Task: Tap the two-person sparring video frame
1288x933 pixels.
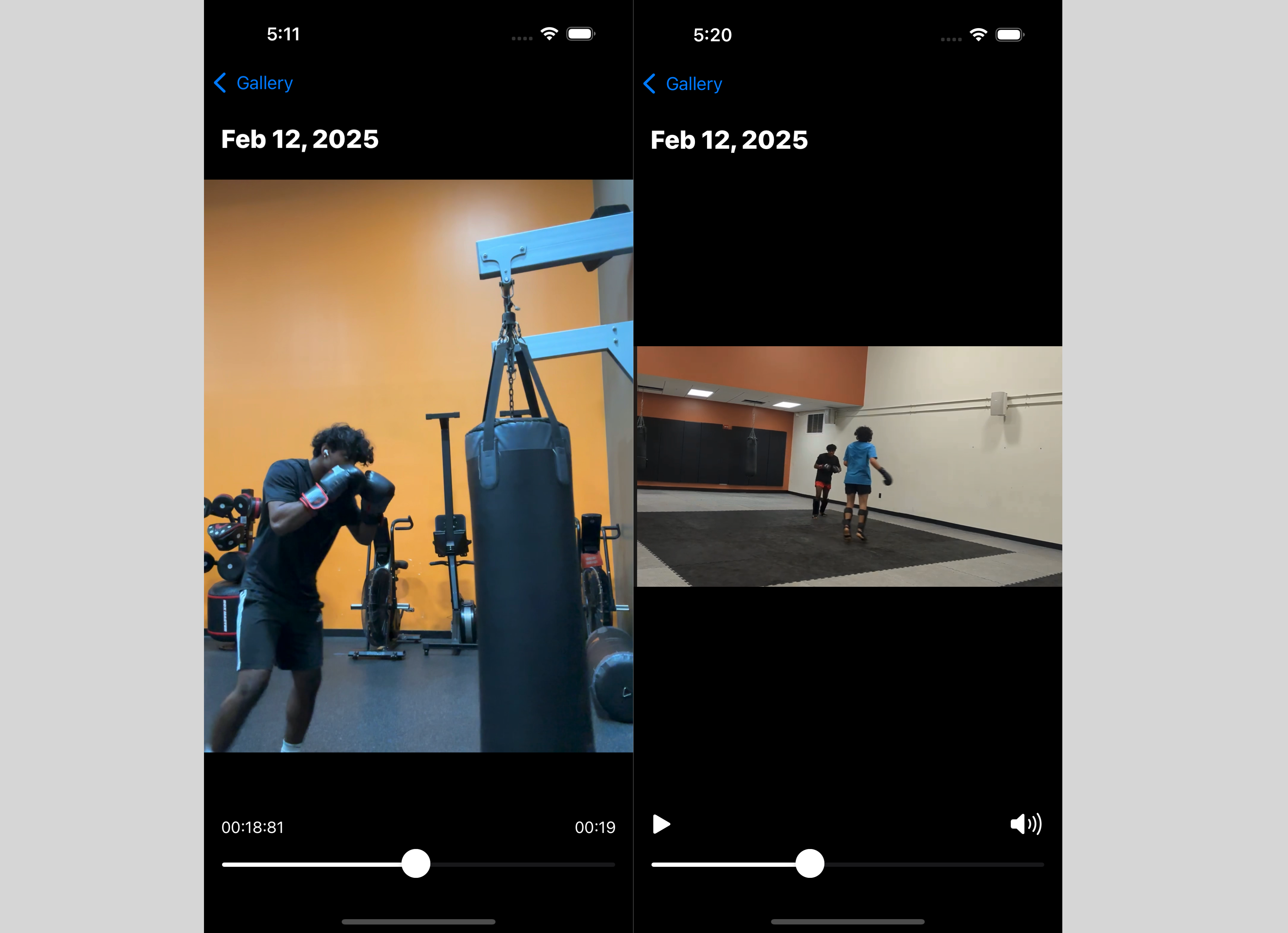Action: pos(848,466)
